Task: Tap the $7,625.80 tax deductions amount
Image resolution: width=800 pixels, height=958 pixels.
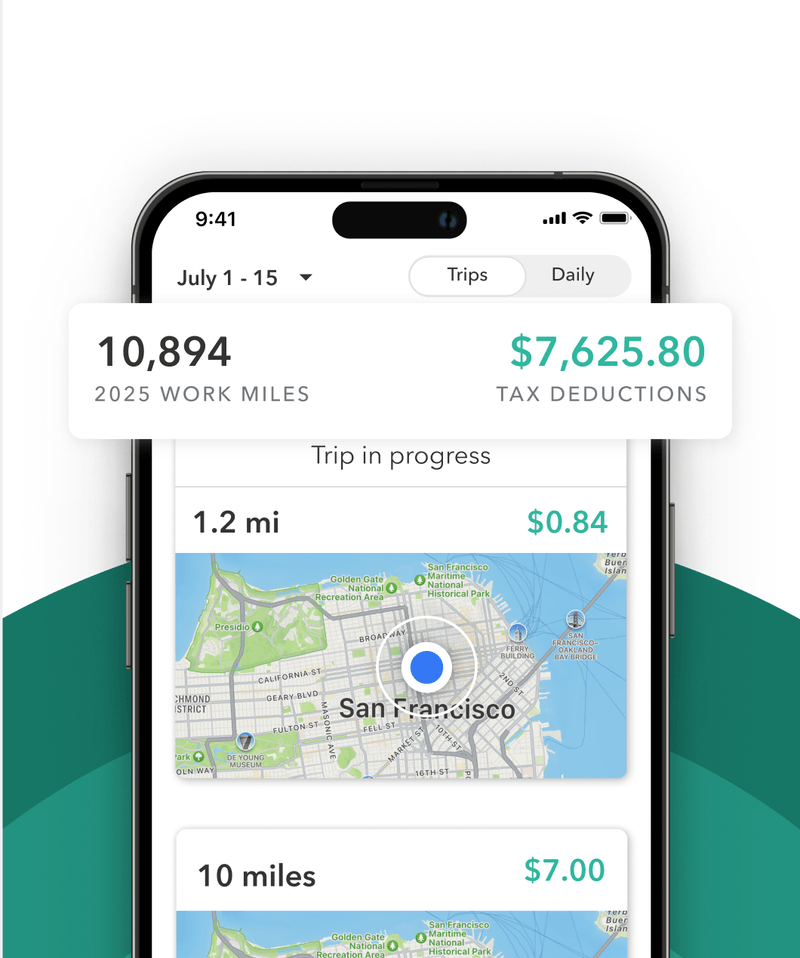Action: tap(607, 352)
